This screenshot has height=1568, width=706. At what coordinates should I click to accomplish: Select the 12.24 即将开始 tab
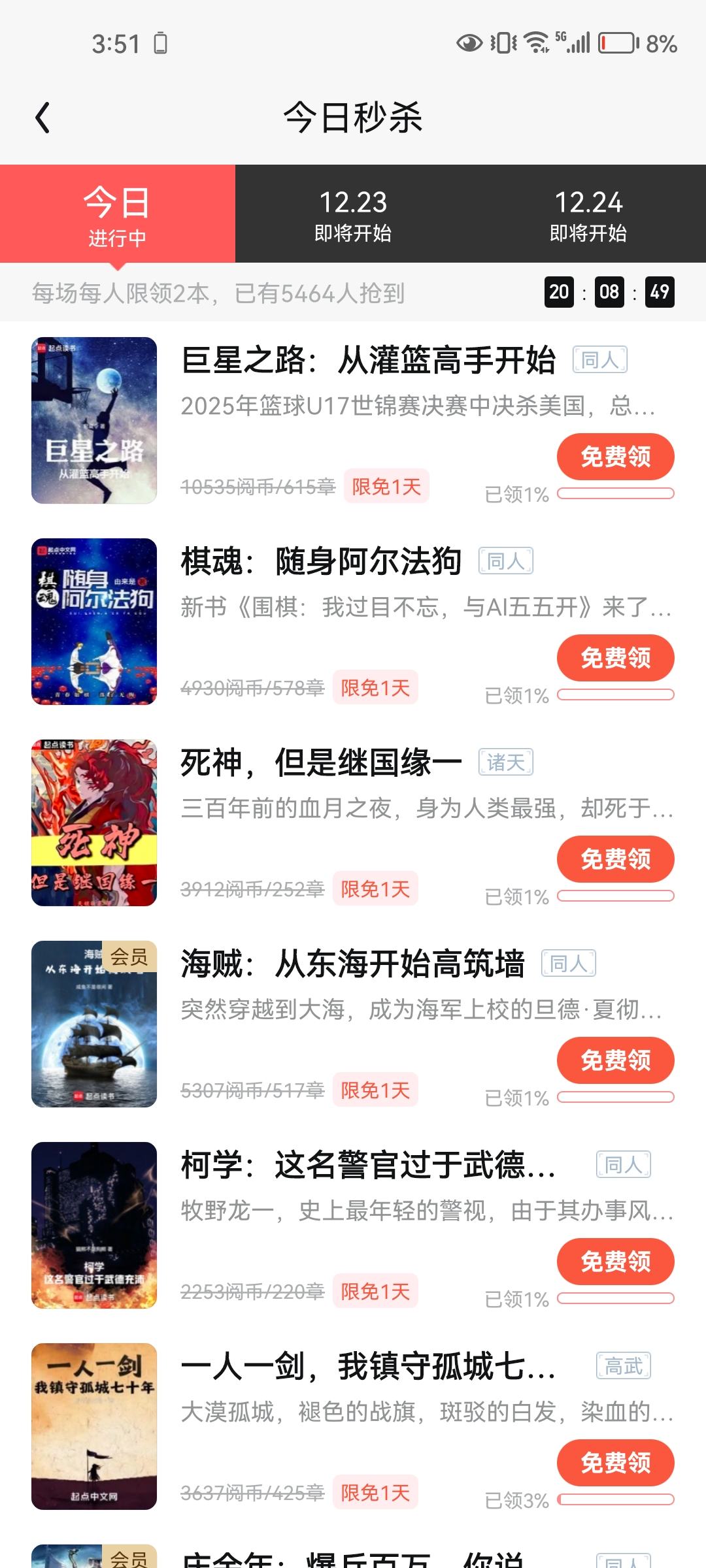click(x=588, y=214)
